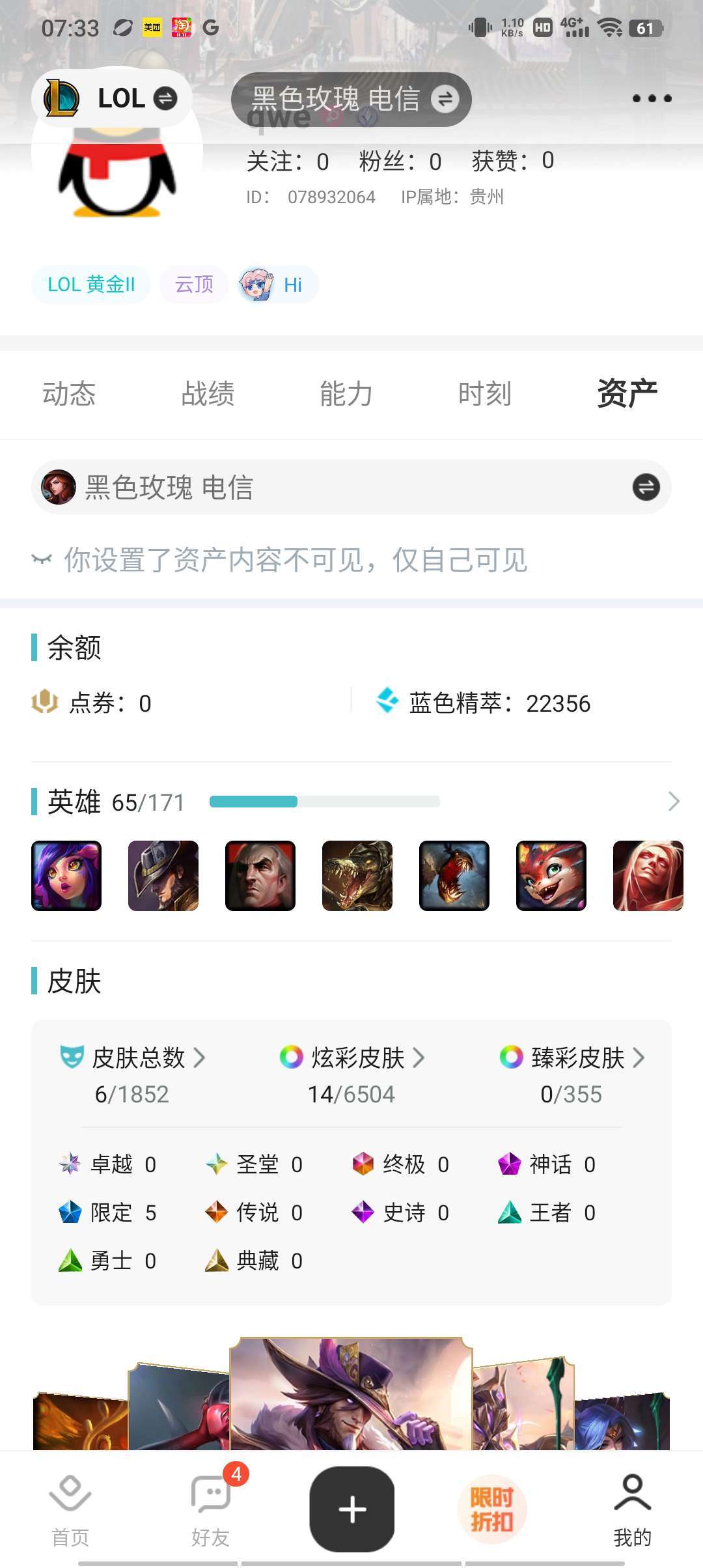The height and width of the screenshot is (1568, 703).
Task: Open the first hero portrait thumbnail
Action: pos(66,876)
